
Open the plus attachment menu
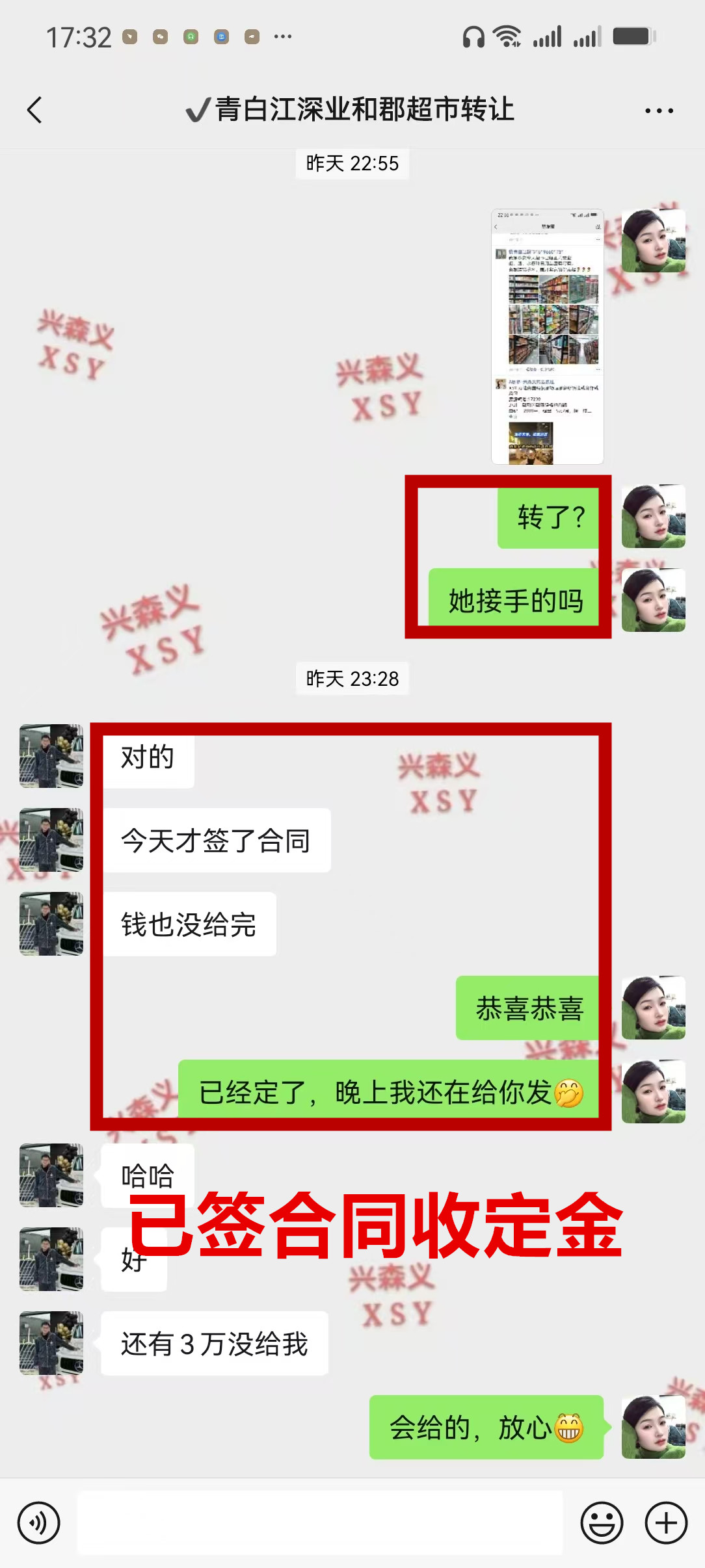click(666, 1522)
